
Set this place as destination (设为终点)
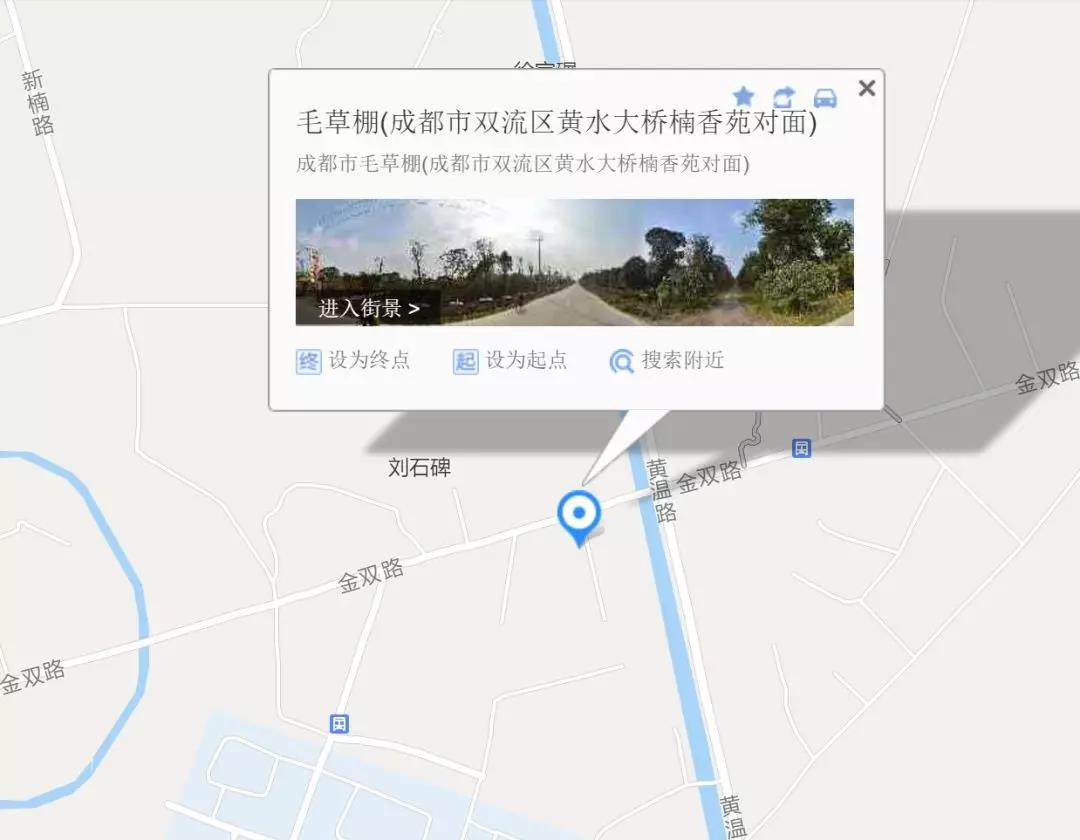click(x=353, y=361)
